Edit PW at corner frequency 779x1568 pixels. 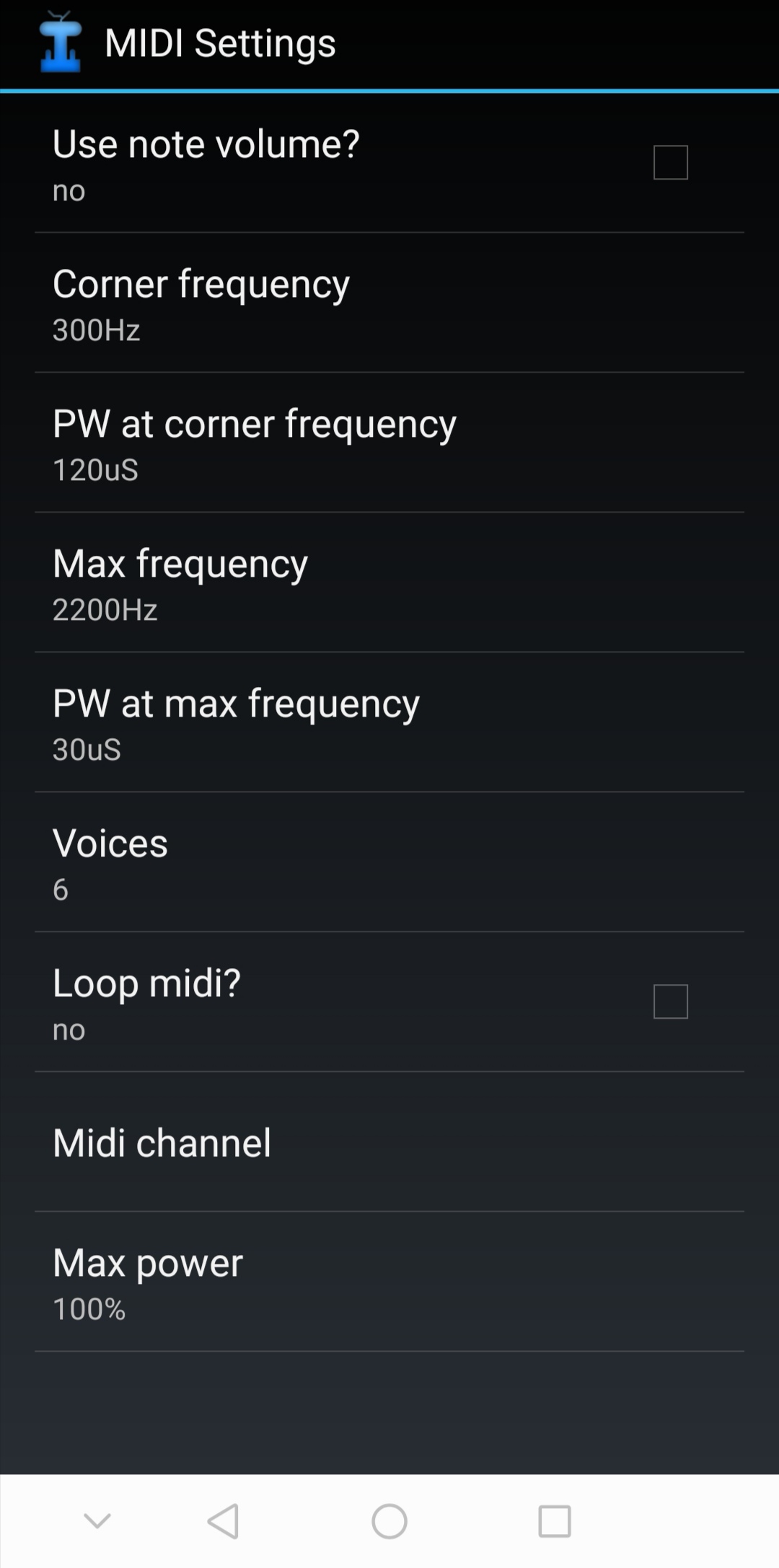coord(389,443)
